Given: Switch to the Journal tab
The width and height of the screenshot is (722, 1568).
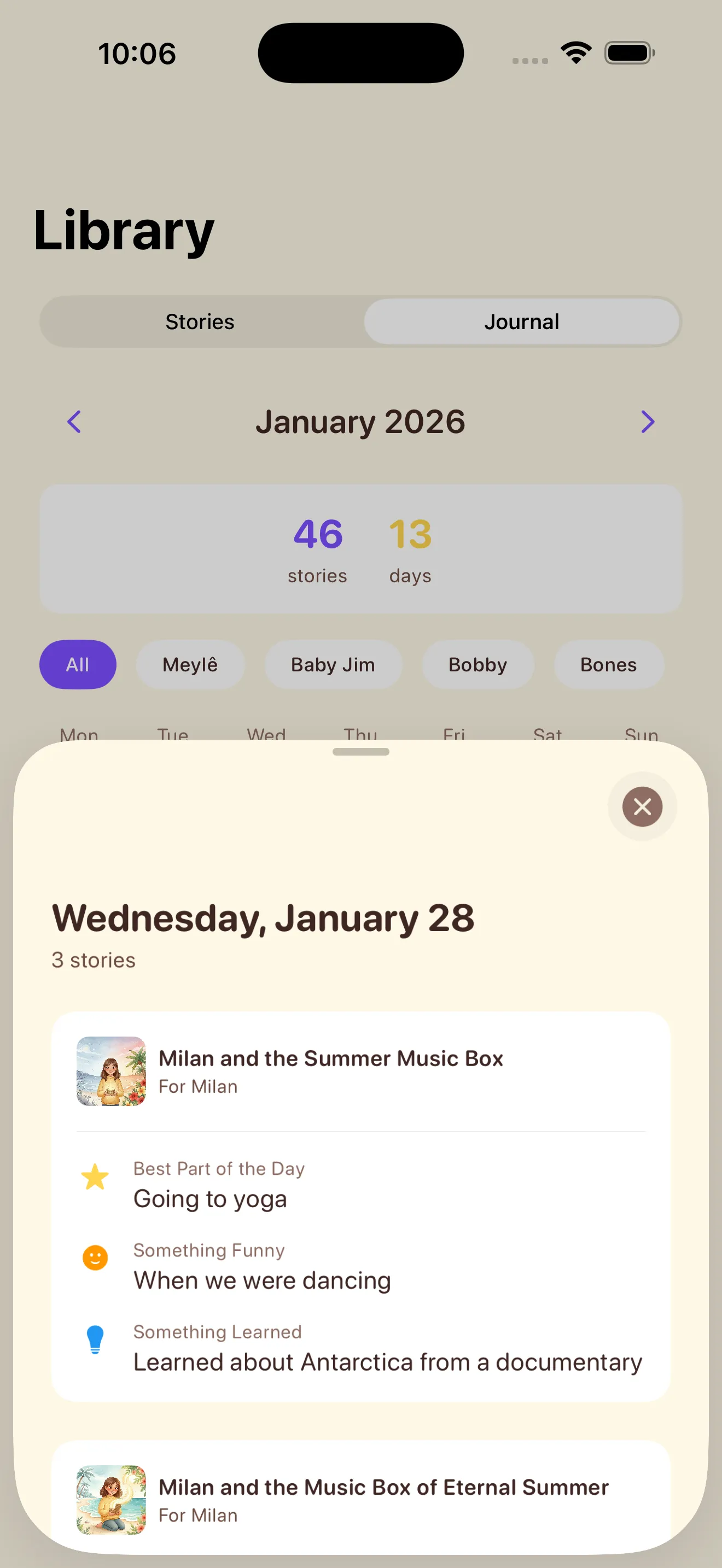Looking at the screenshot, I should [522, 321].
